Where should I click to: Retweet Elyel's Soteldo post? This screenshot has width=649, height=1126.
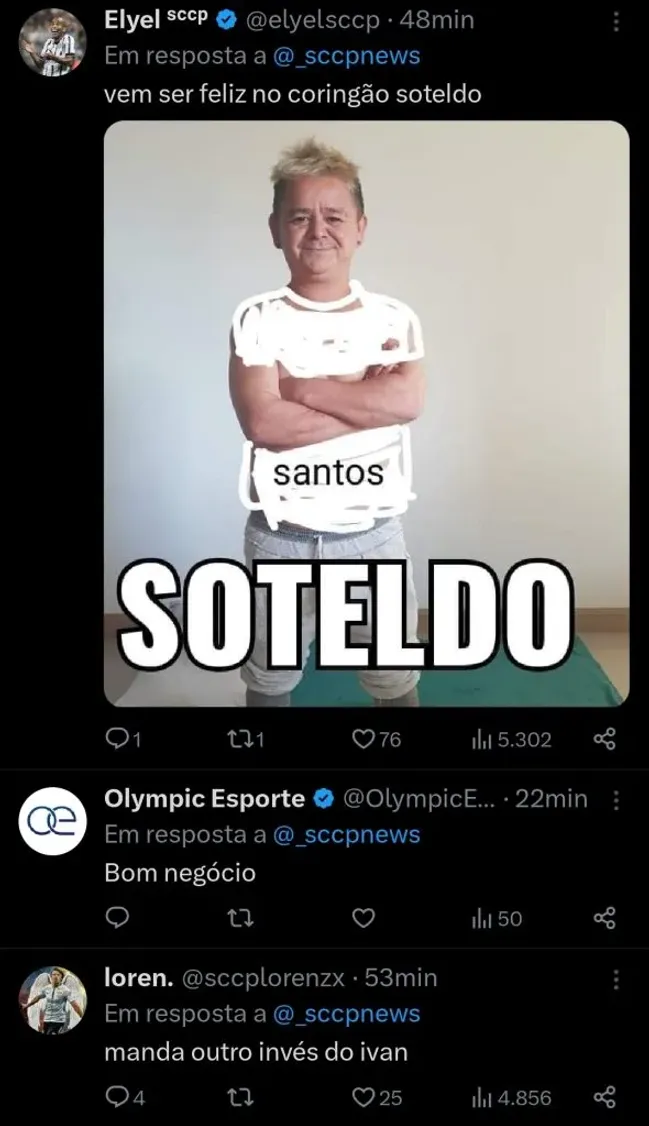coord(241,739)
